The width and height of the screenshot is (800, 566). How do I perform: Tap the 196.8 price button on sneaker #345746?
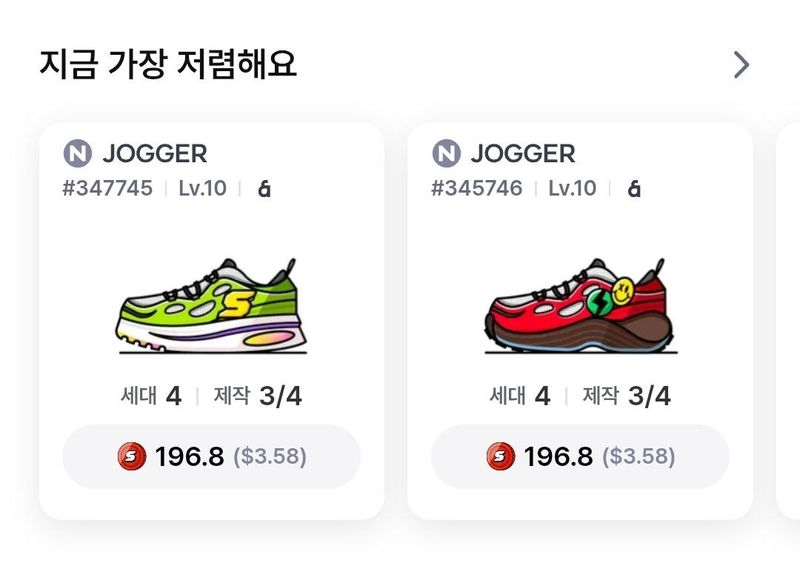click(580, 457)
